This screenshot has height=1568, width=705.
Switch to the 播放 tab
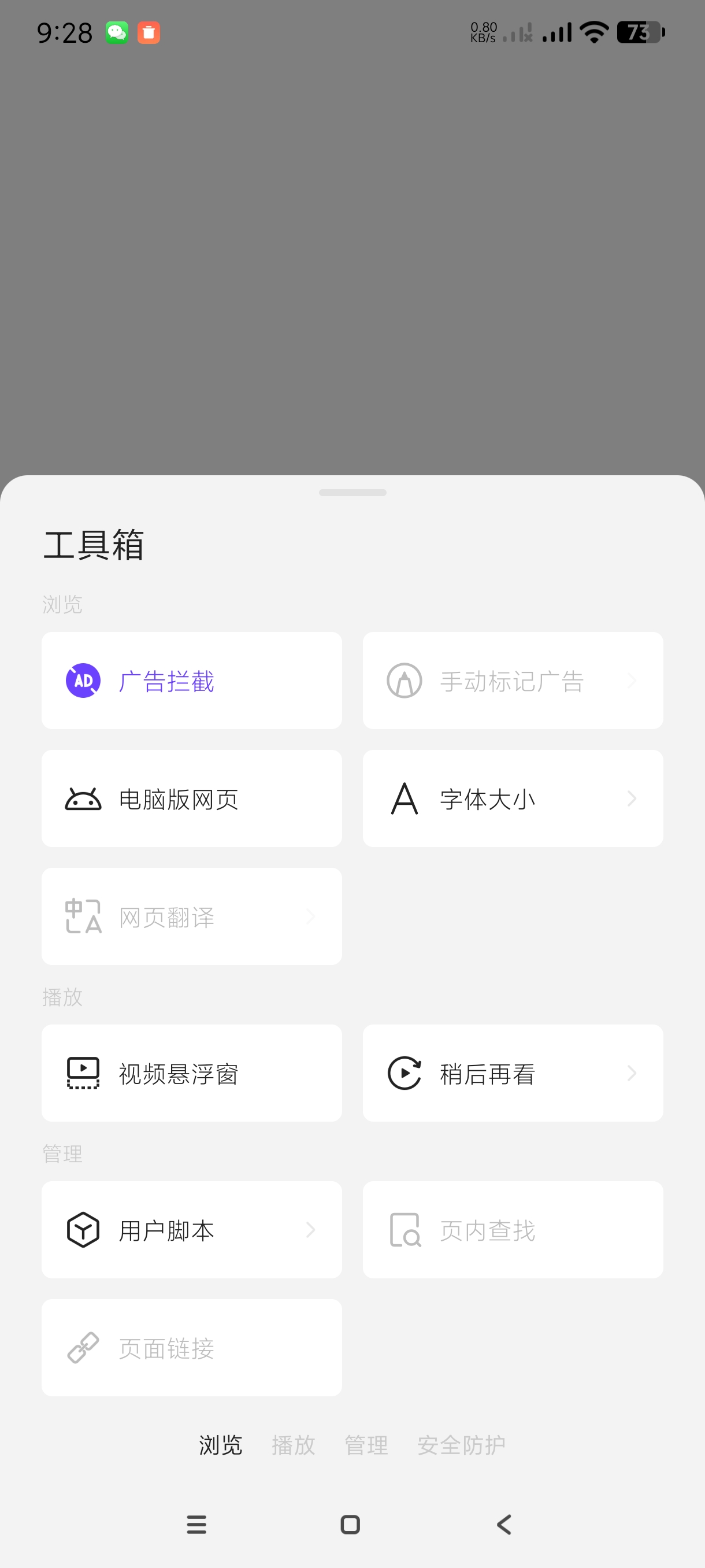(x=293, y=1445)
